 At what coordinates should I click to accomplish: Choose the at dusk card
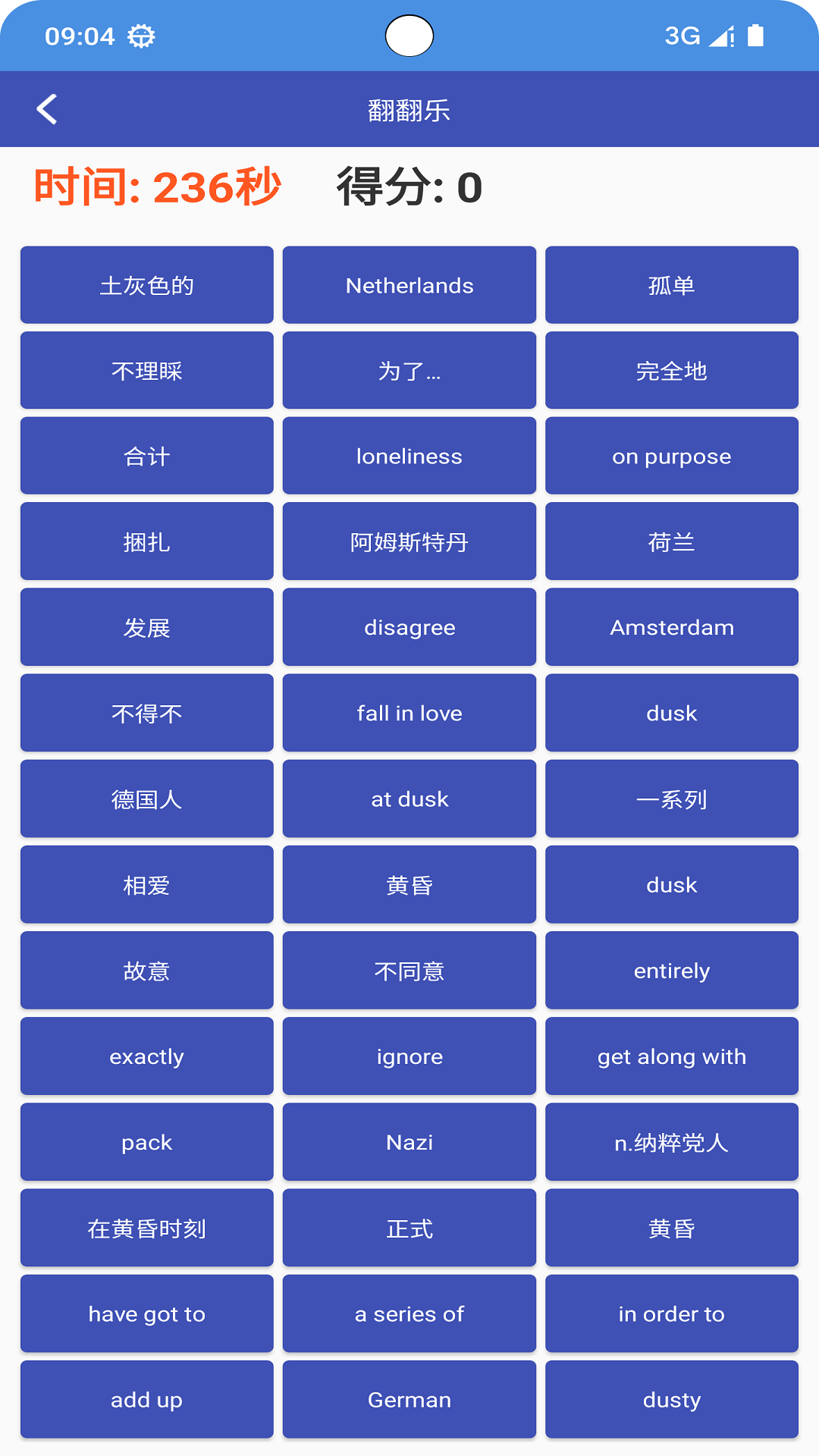click(409, 799)
